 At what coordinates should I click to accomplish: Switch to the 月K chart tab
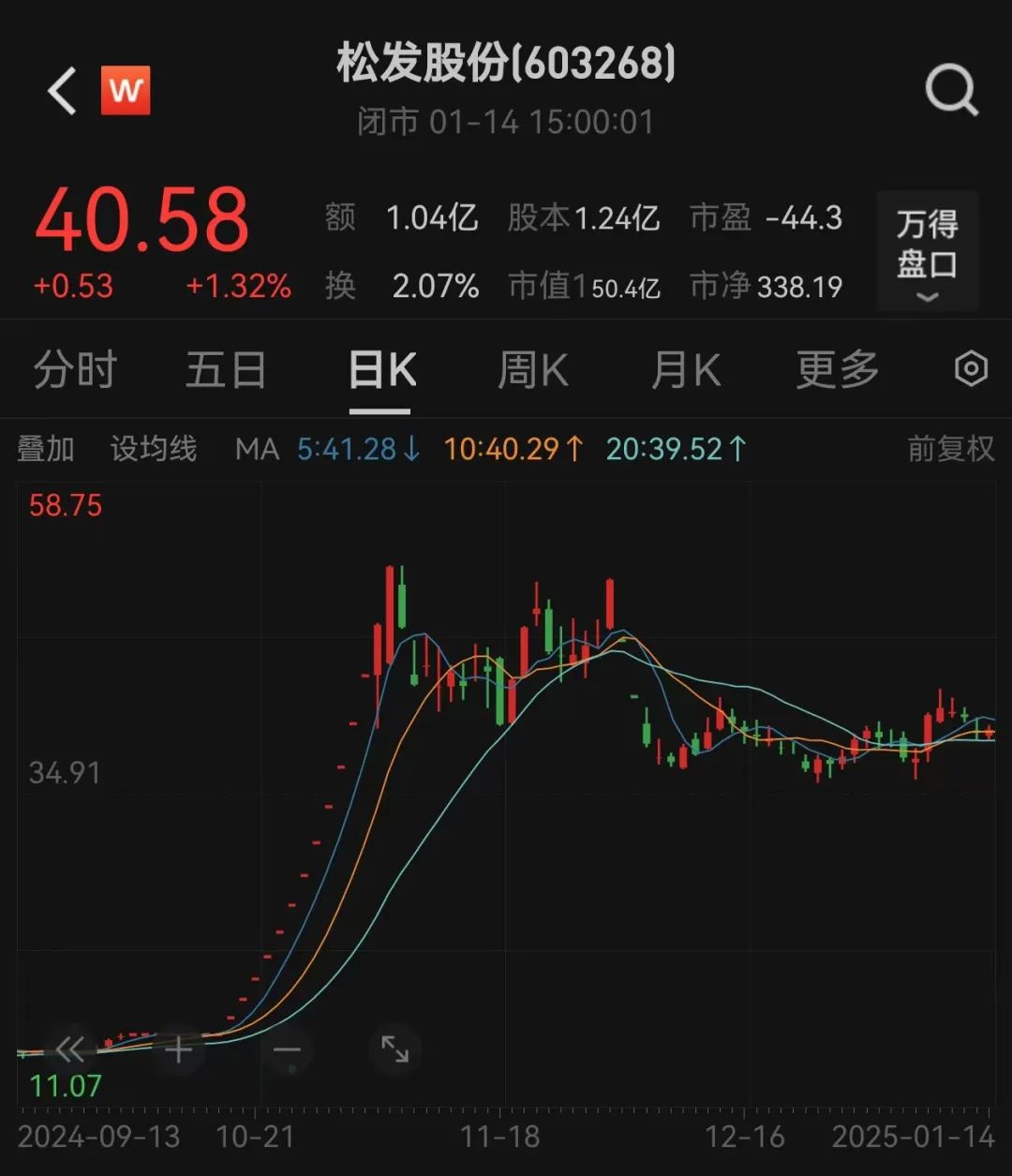coord(685,370)
